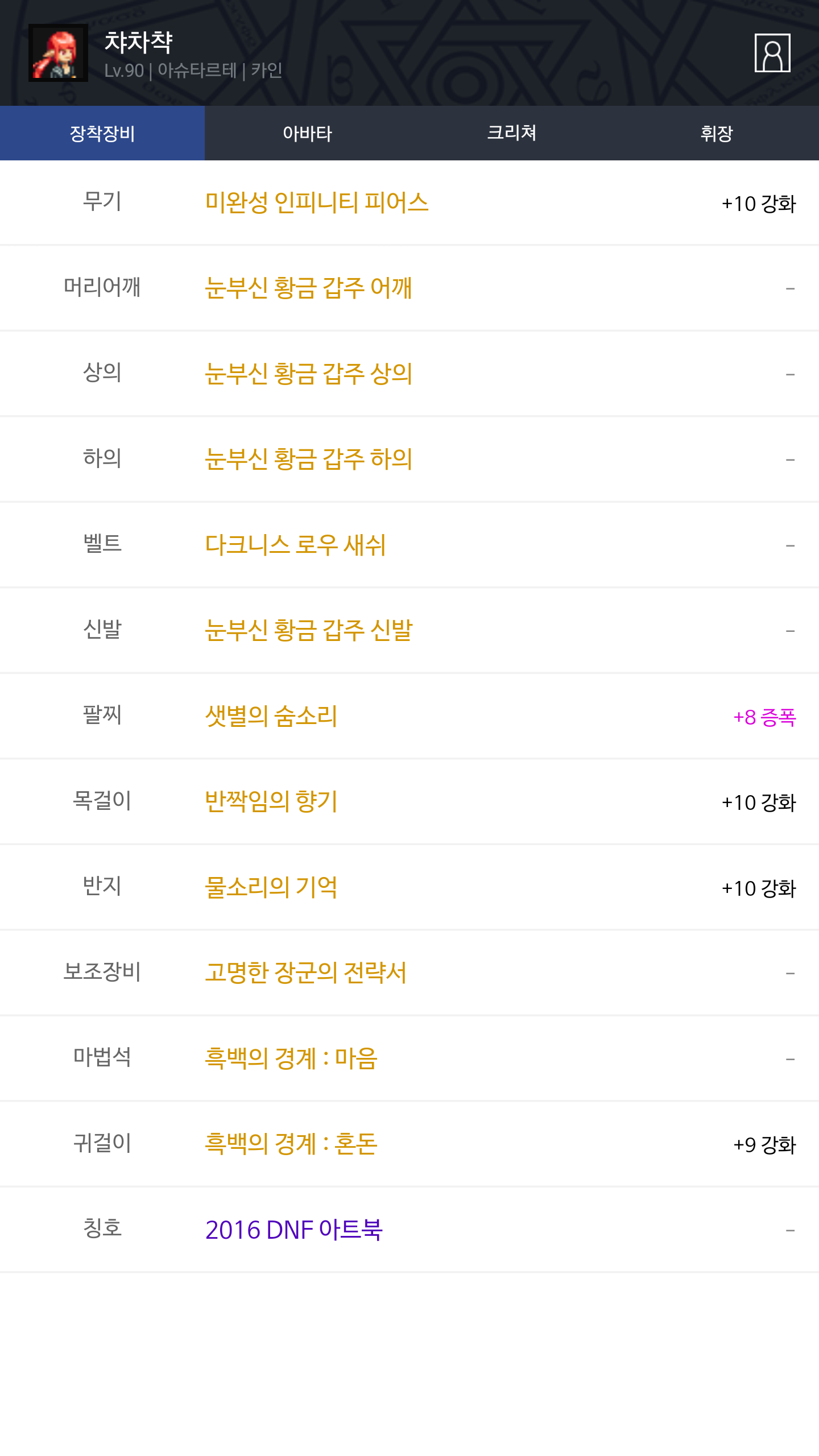Image resolution: width=819 pixels, height=1456 pixels.
Task: Open 눈부신 황금 갑주 신발 item
Action: click(308, 630)
